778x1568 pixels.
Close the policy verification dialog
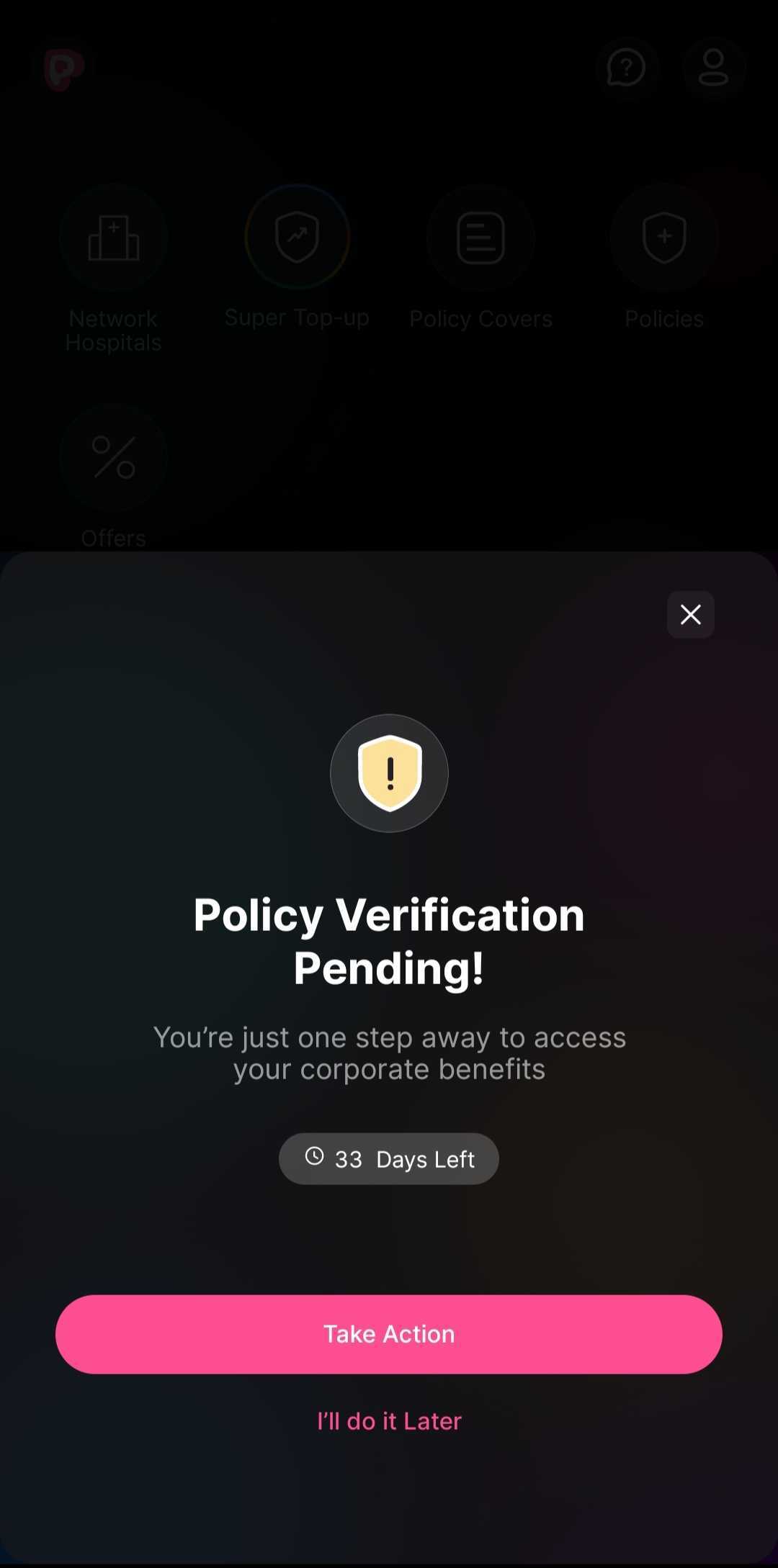coord(690,614)
